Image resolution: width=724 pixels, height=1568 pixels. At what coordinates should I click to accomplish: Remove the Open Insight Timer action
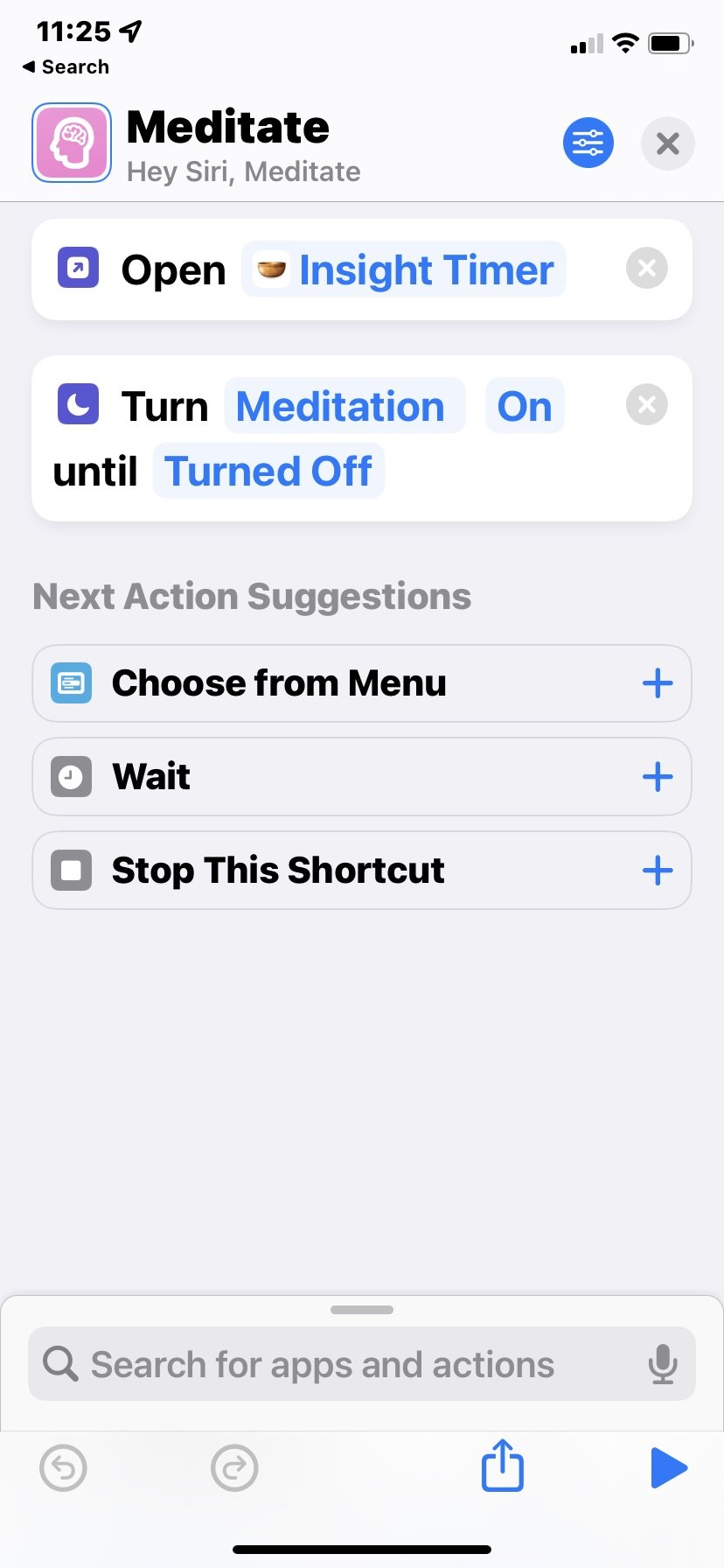point(647,269)
